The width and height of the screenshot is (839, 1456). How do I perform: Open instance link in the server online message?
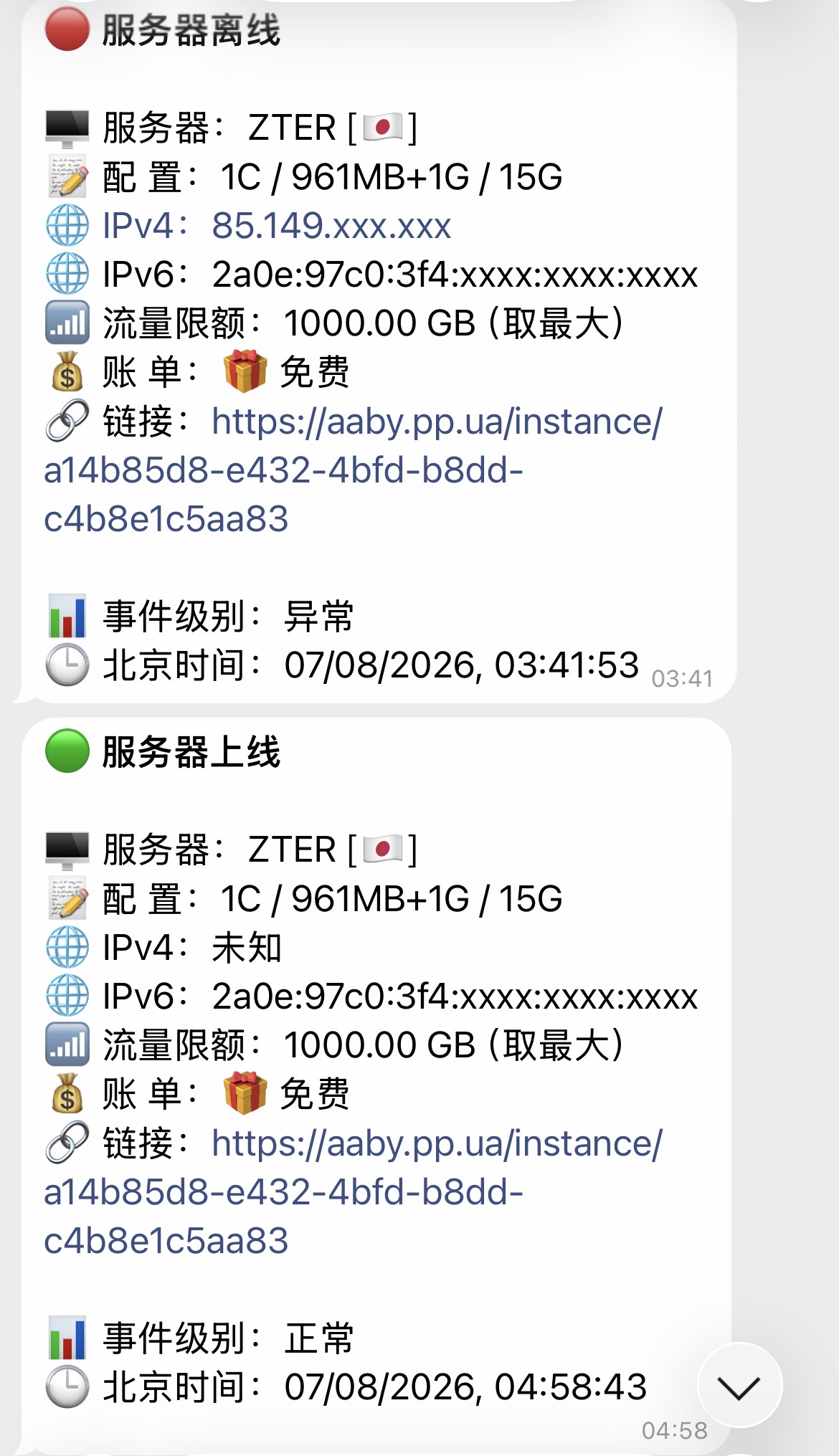353,1191
